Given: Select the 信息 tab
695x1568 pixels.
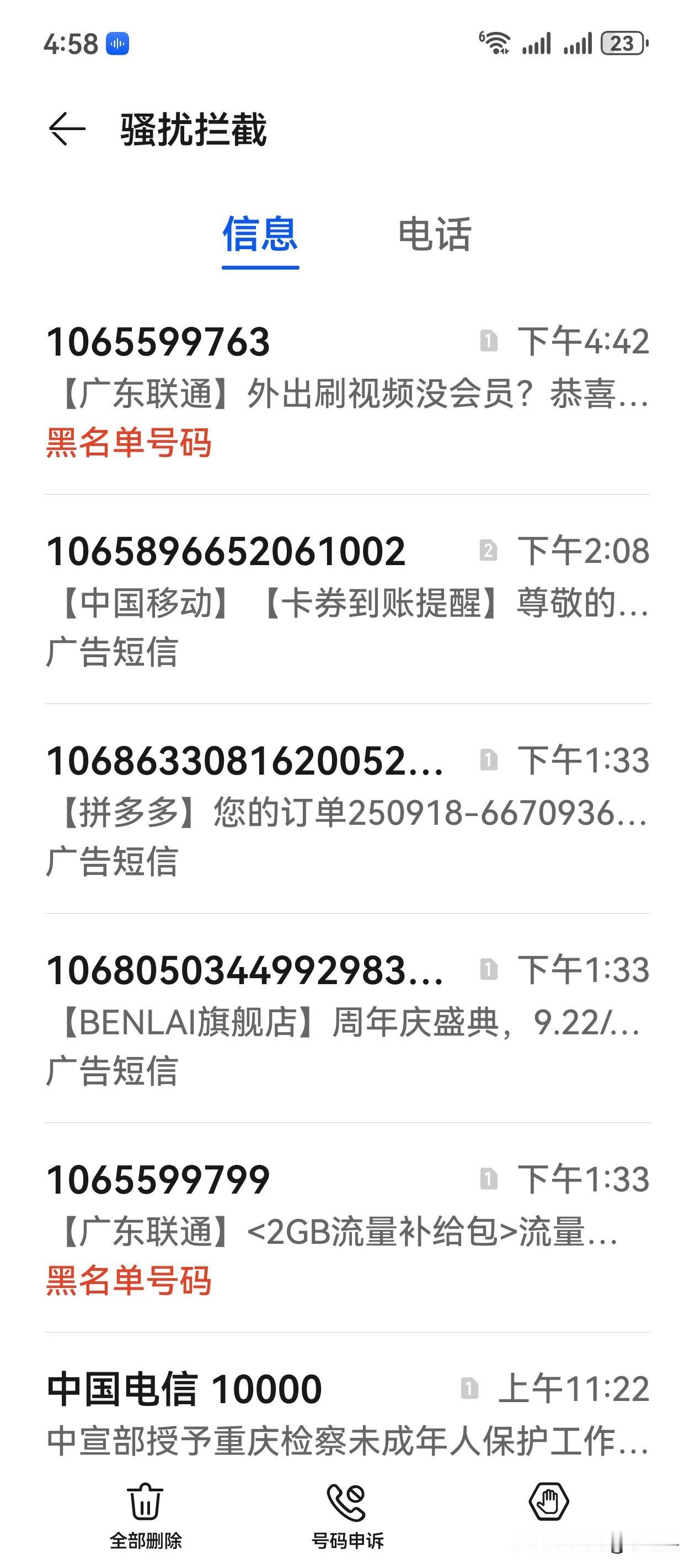Looking at the screenshot, I should click(260, 234).
